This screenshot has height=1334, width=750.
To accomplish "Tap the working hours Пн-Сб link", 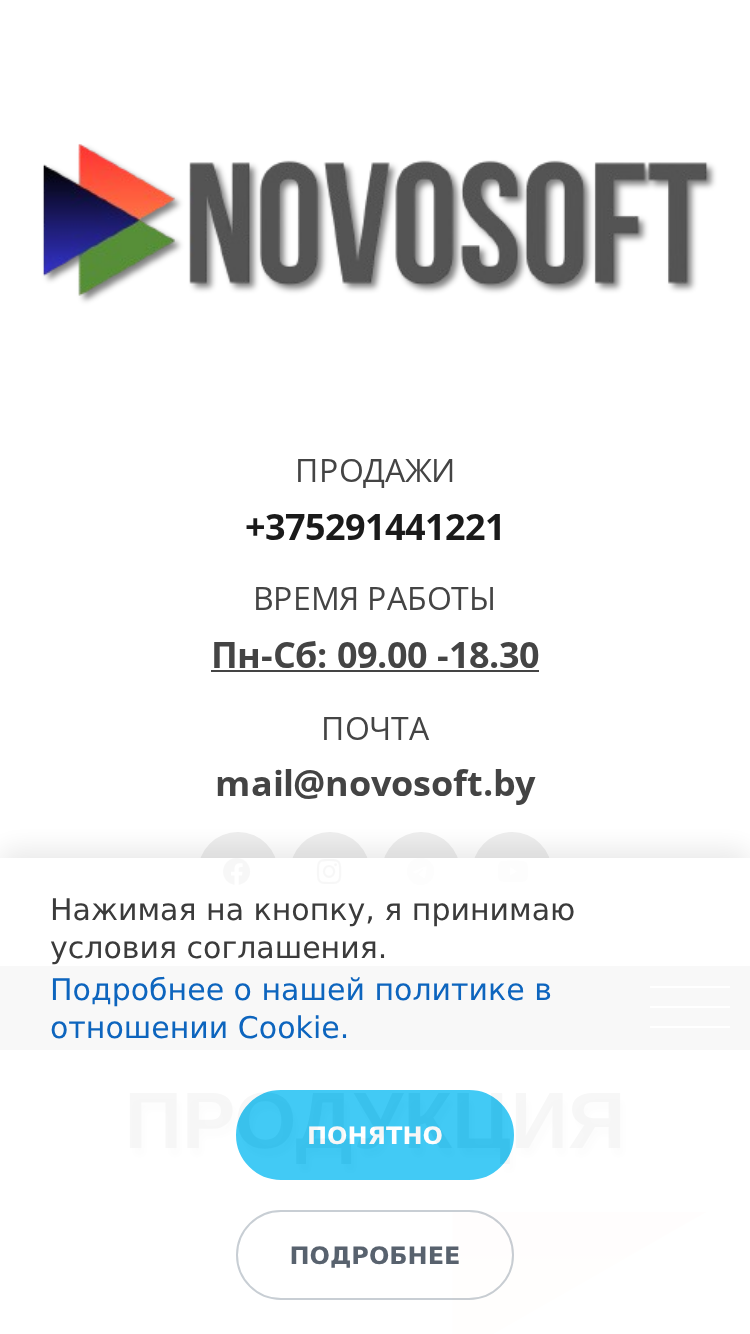I will (x=375, y=656).
